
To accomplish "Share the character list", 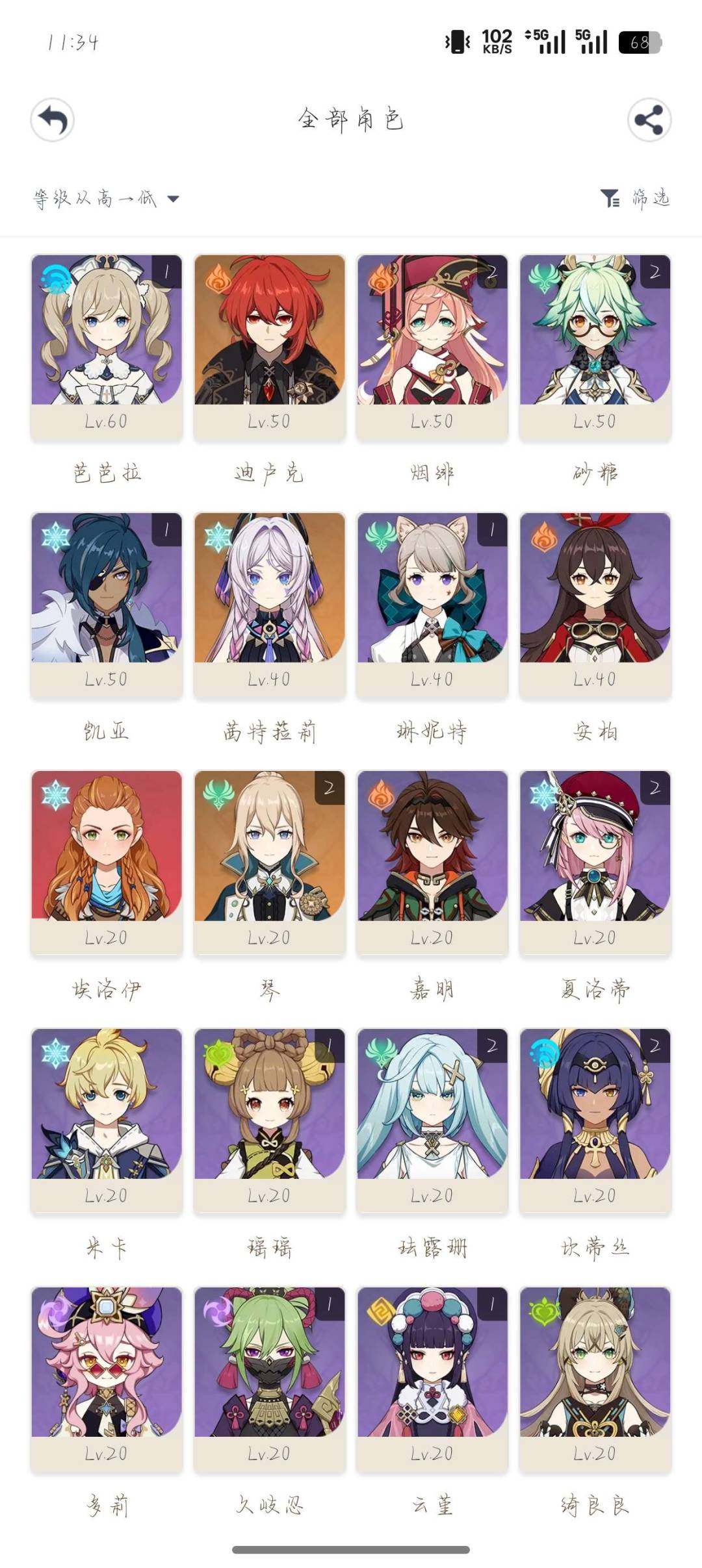I will coord(649,120).
